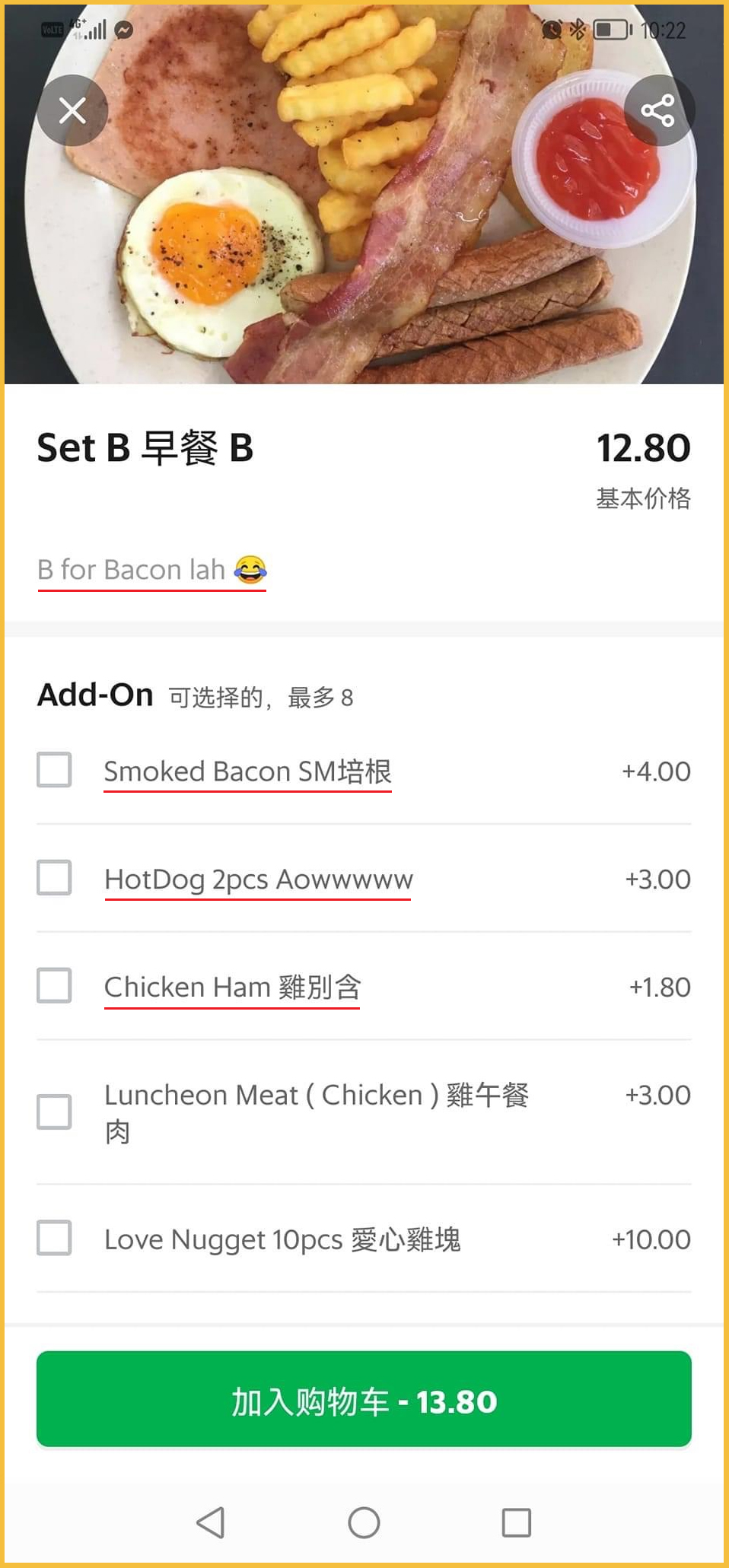Viewport: 729px width, 1568px height.
Task: Add Luncheon Meat (Chicken) add-on
Action: tap(55, 1112)
